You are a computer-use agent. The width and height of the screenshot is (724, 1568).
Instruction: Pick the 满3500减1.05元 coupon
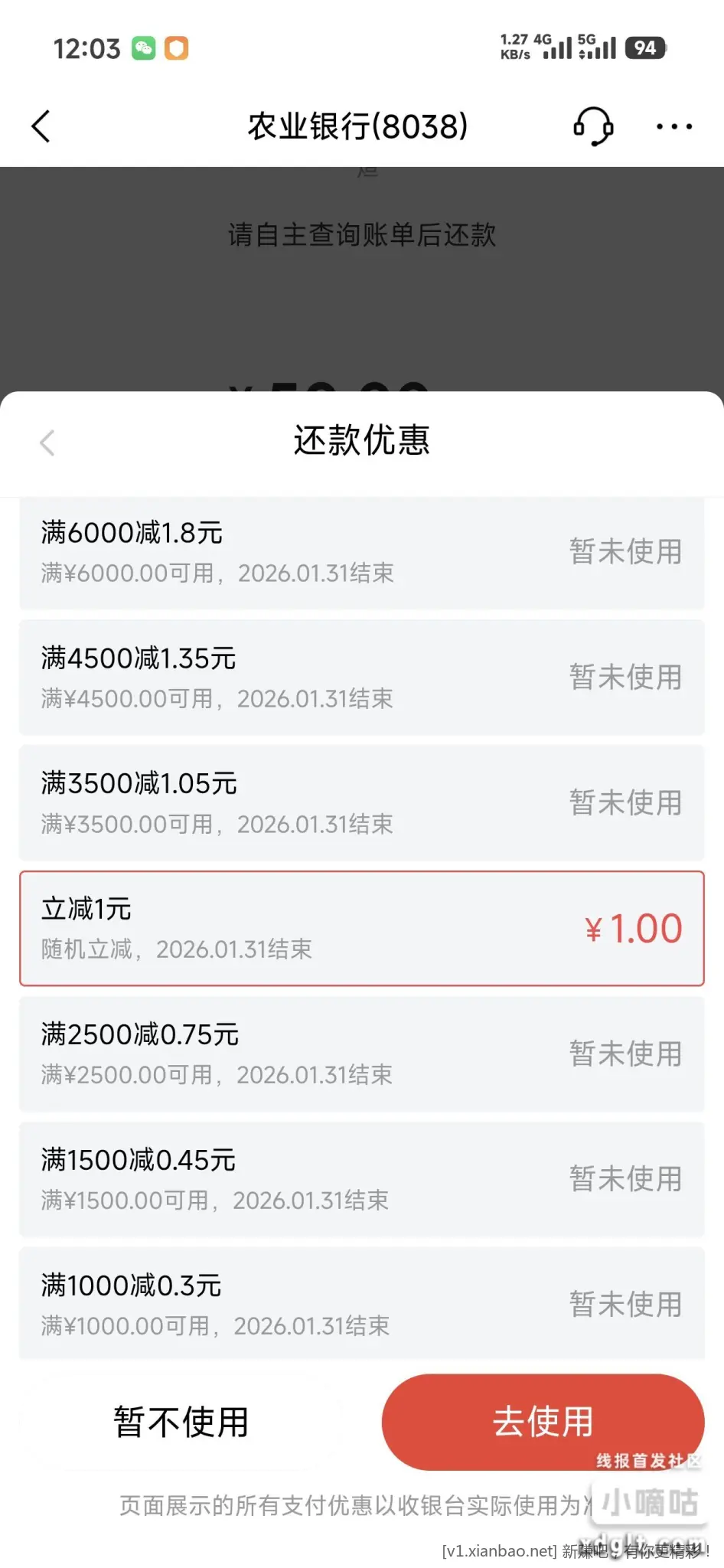pyautogui.click(x=361, y=803)
